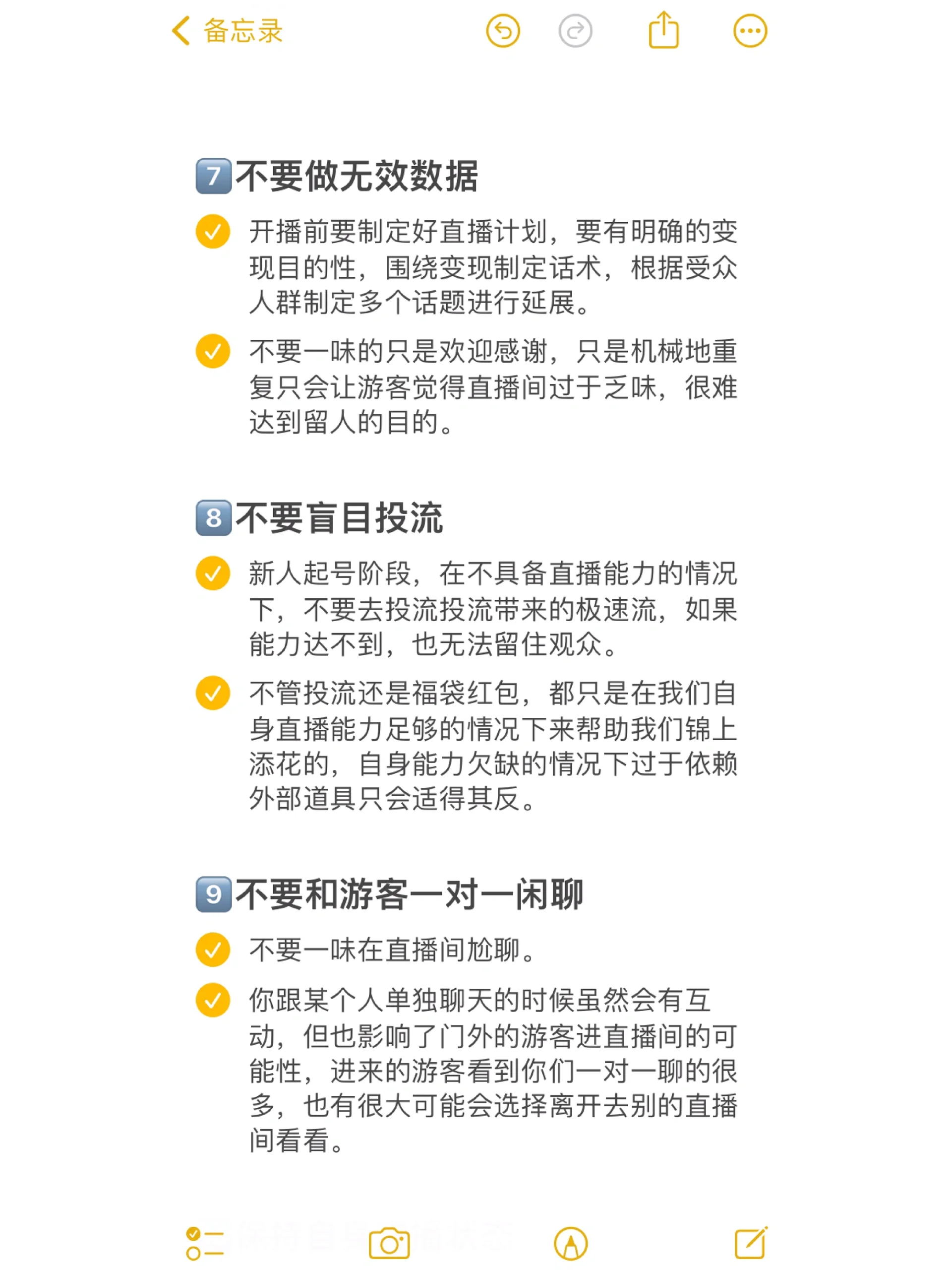Uncheck the item 不要一味在直播间尬聊

pos(213,950)
